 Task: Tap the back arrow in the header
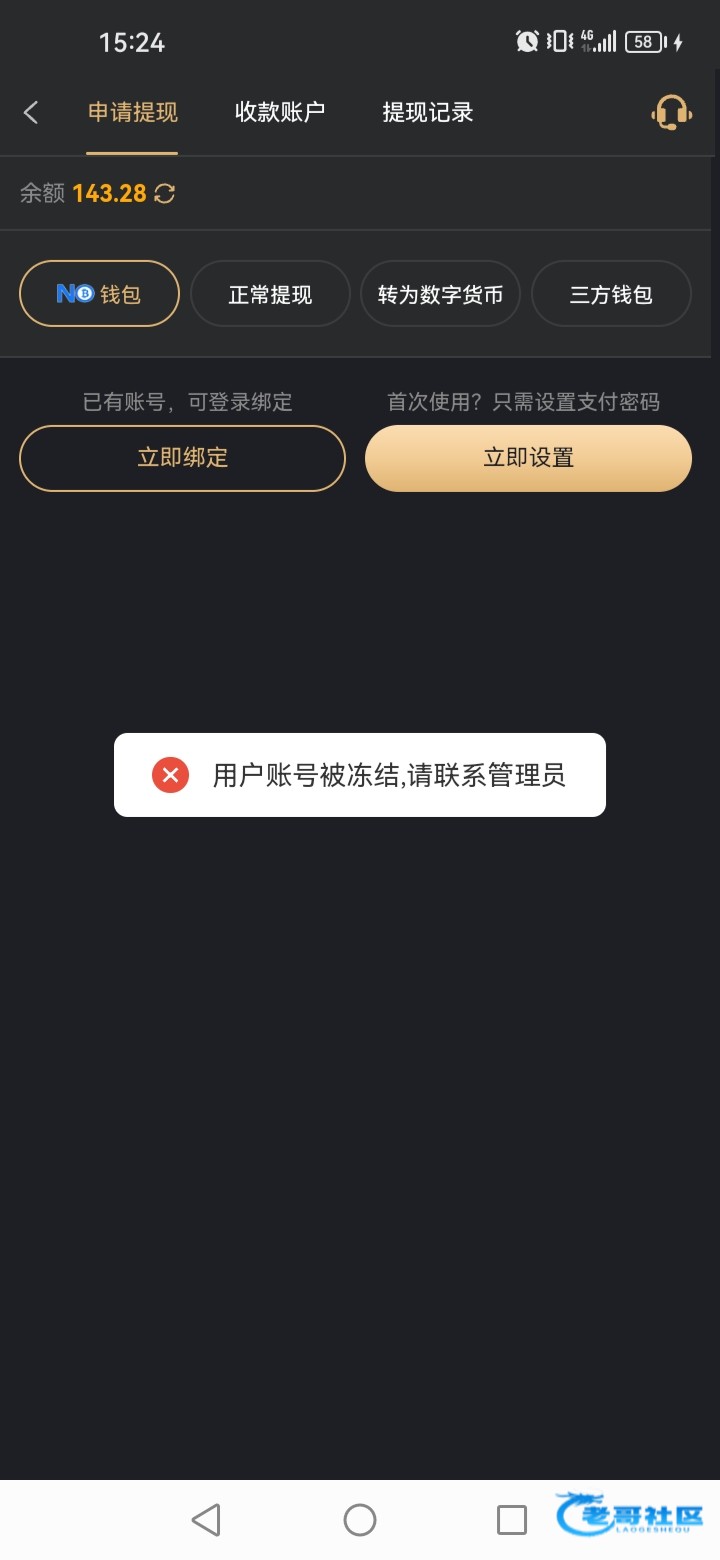[31, 112]
